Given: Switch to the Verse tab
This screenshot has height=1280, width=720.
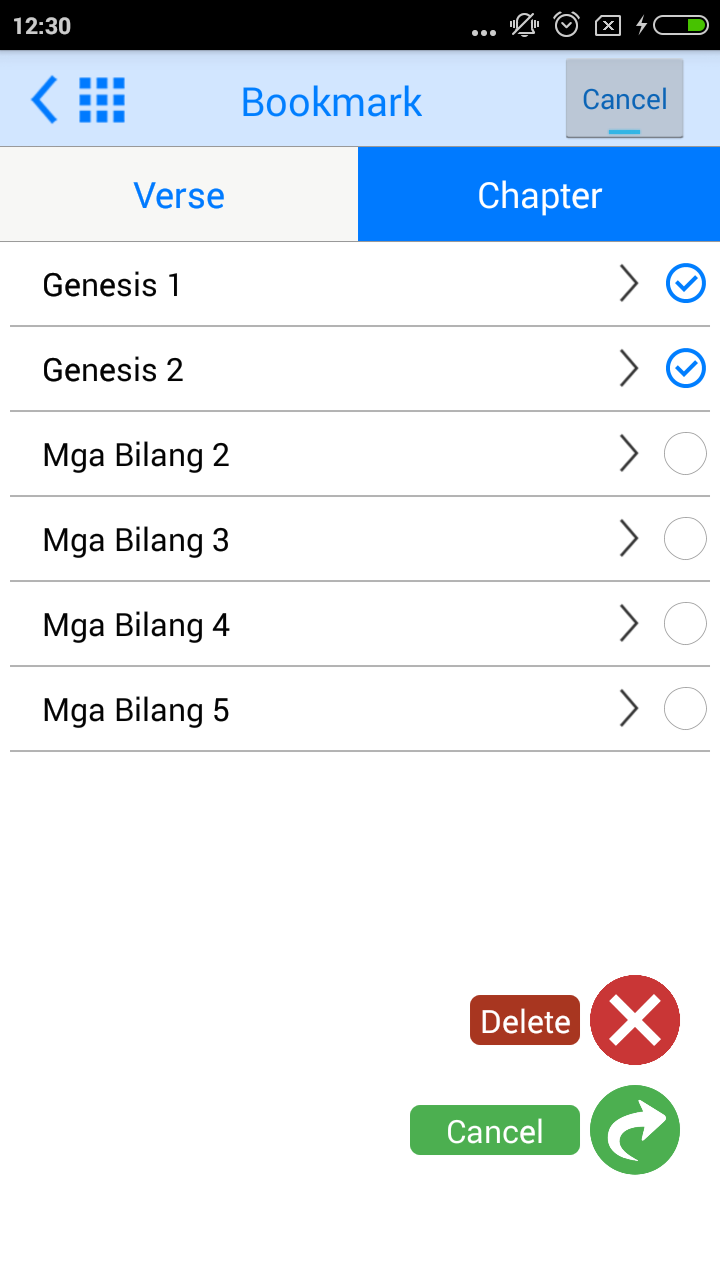Looking at the screenshot, I should (179, 195).
